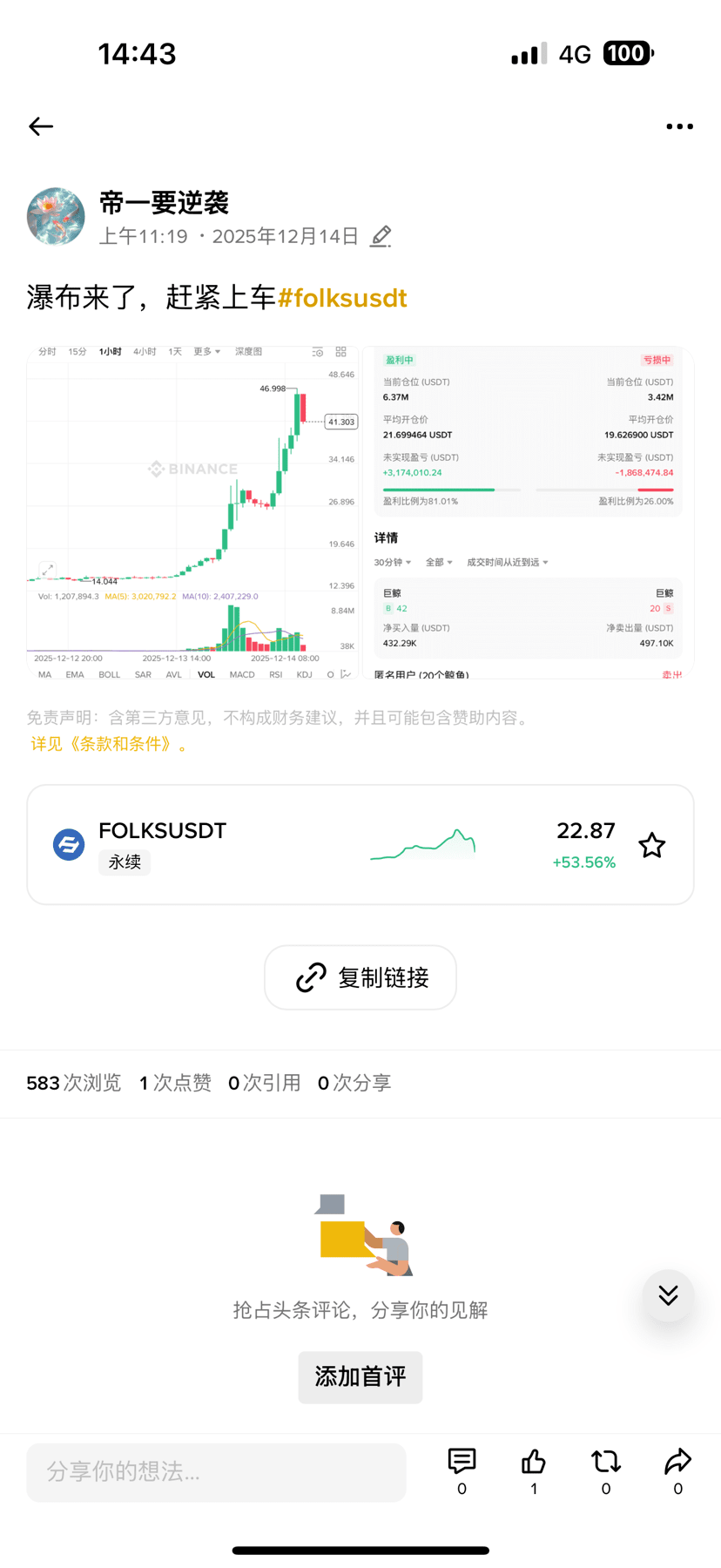The height and width of the screenshot is (1568, 721).
Task: View the position details image
Action: click(x=529, y=512)
